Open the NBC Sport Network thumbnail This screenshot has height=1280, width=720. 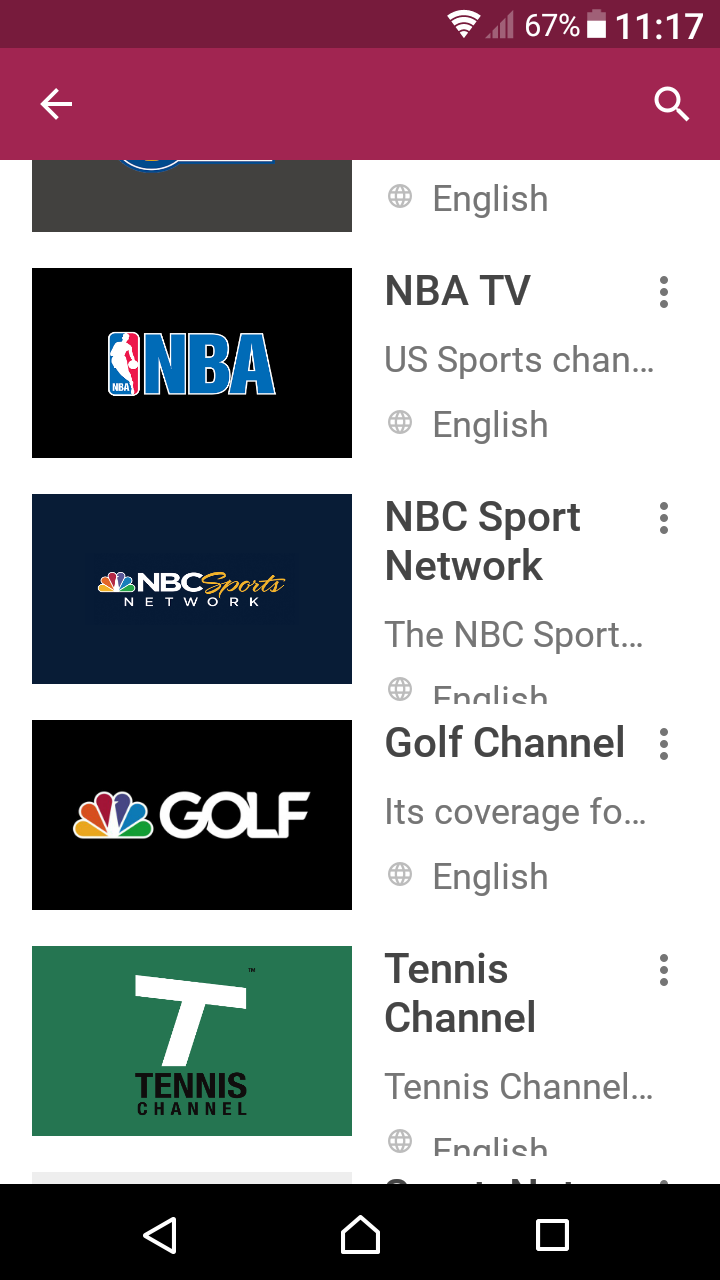tap(192, 589)
